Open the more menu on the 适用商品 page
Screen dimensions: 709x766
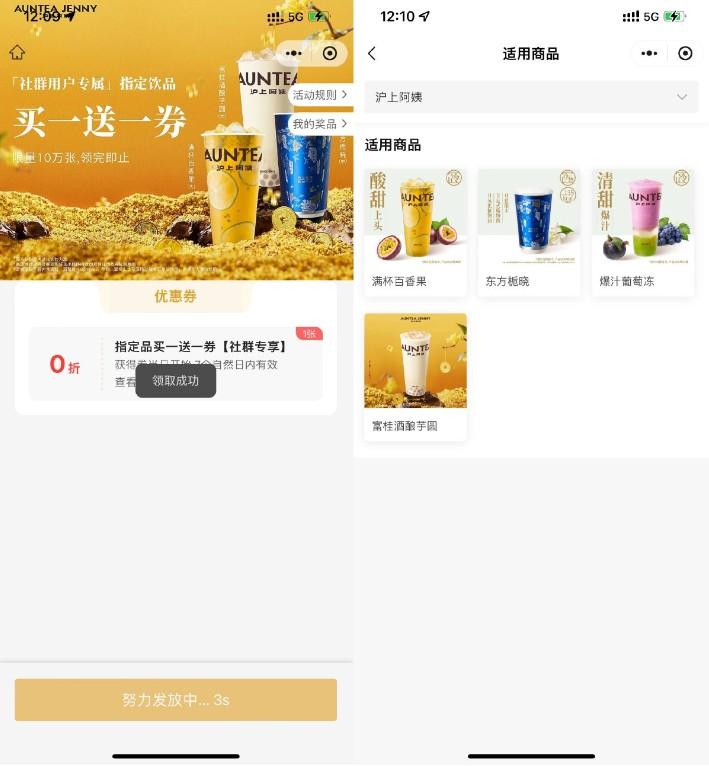[x=649, y=53]
